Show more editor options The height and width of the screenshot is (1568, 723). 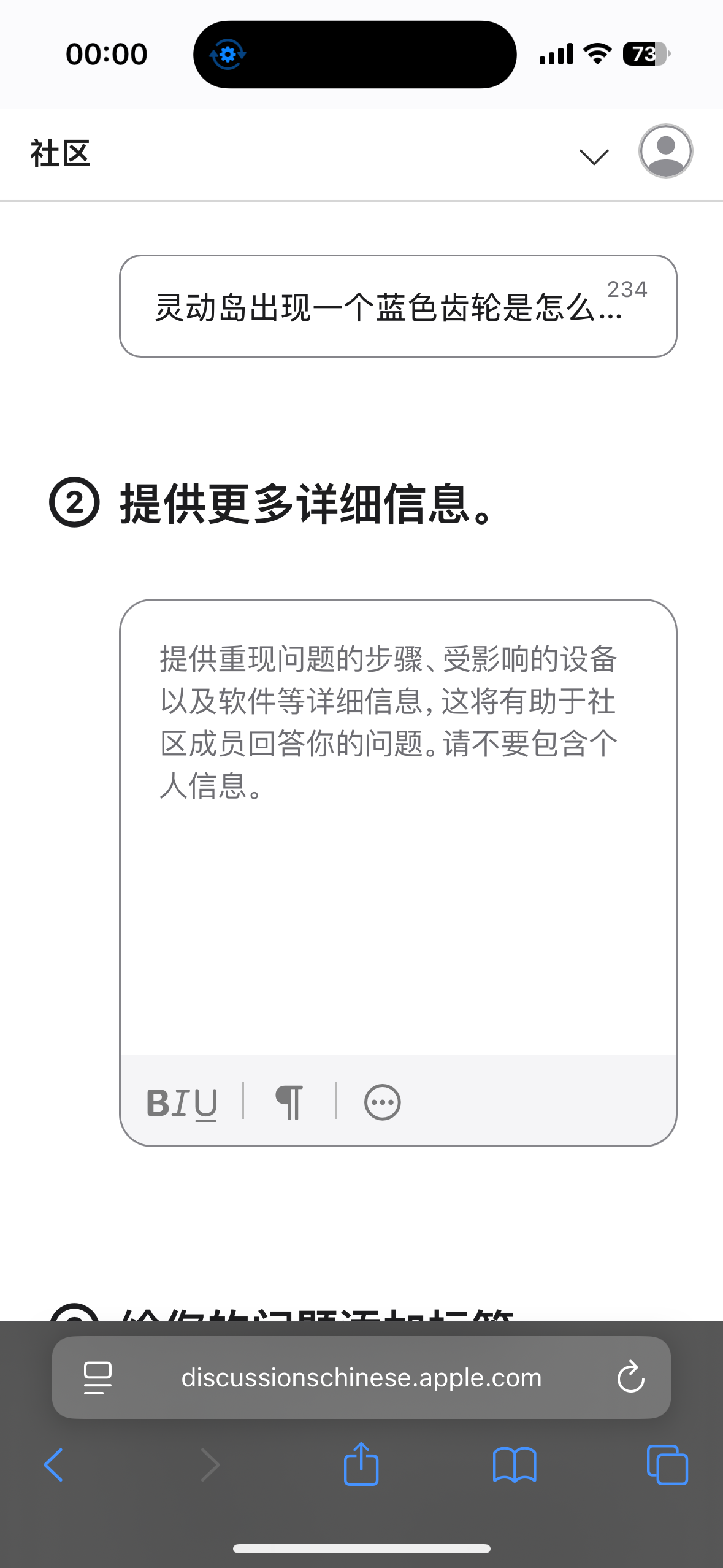click(x=382, y=1102)
